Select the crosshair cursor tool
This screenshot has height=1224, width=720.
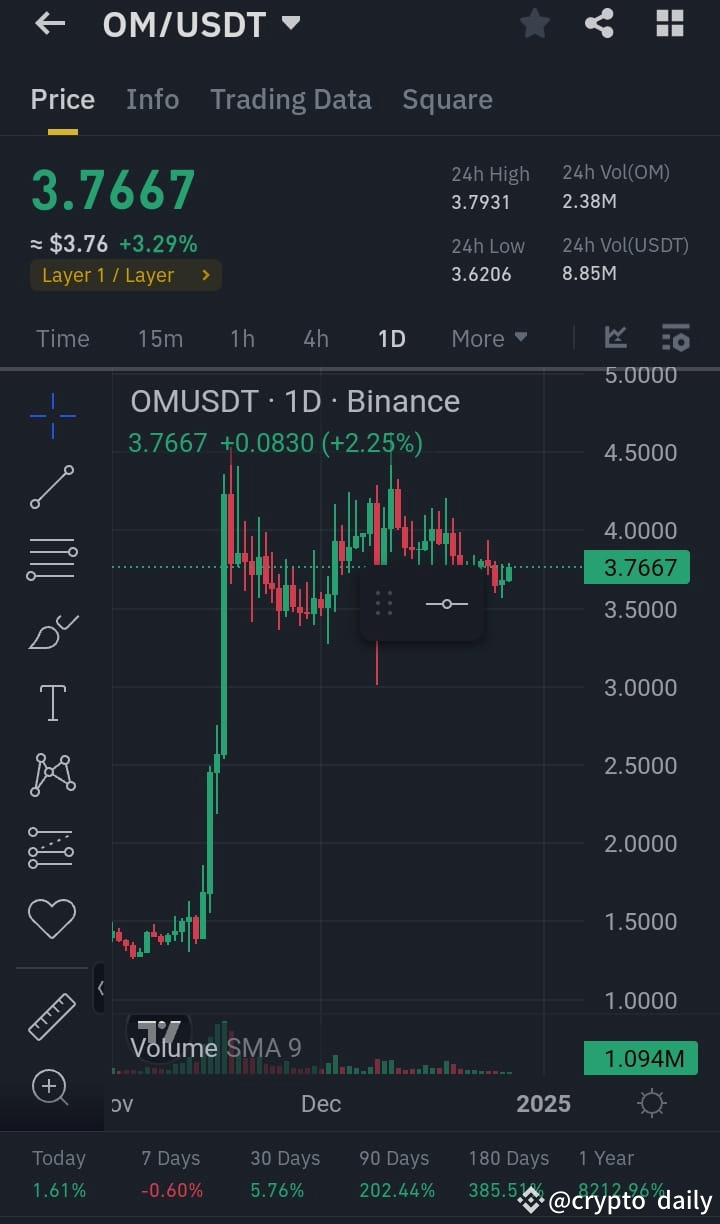coord(51,415)
